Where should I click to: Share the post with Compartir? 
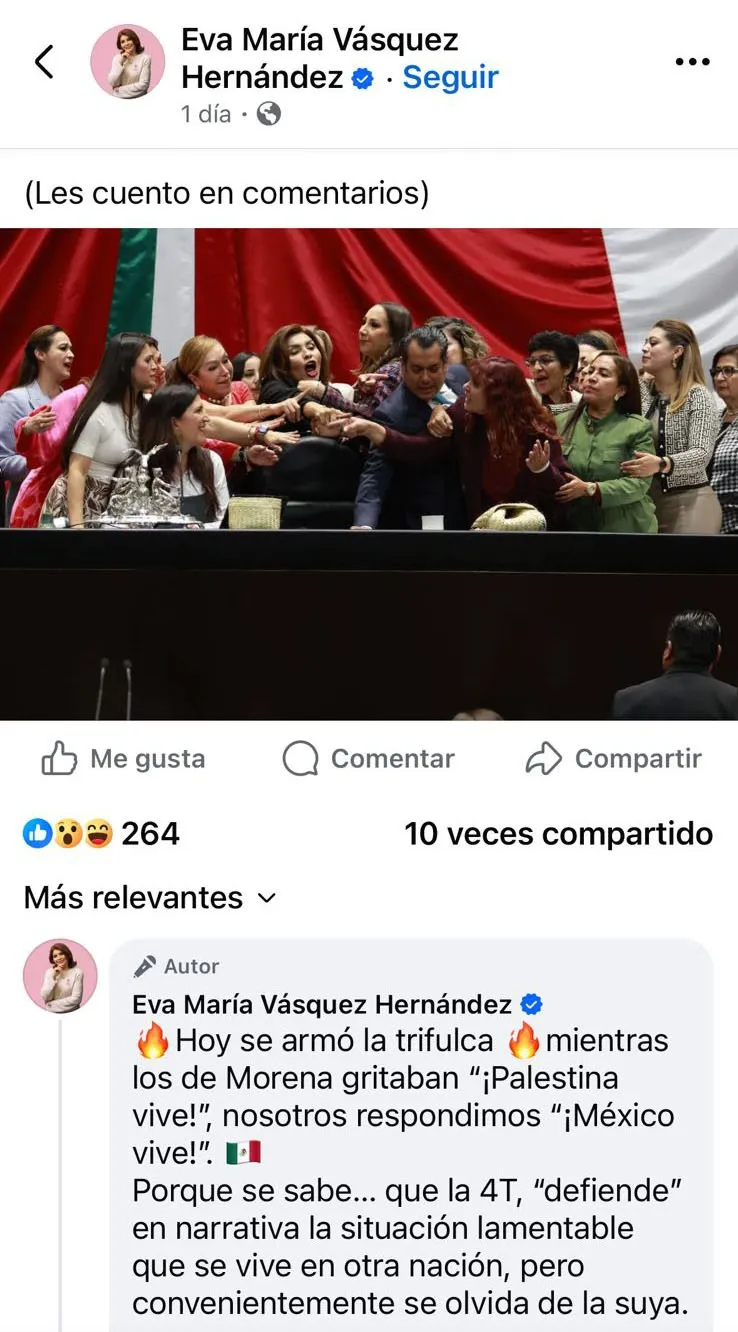[613, 760]
